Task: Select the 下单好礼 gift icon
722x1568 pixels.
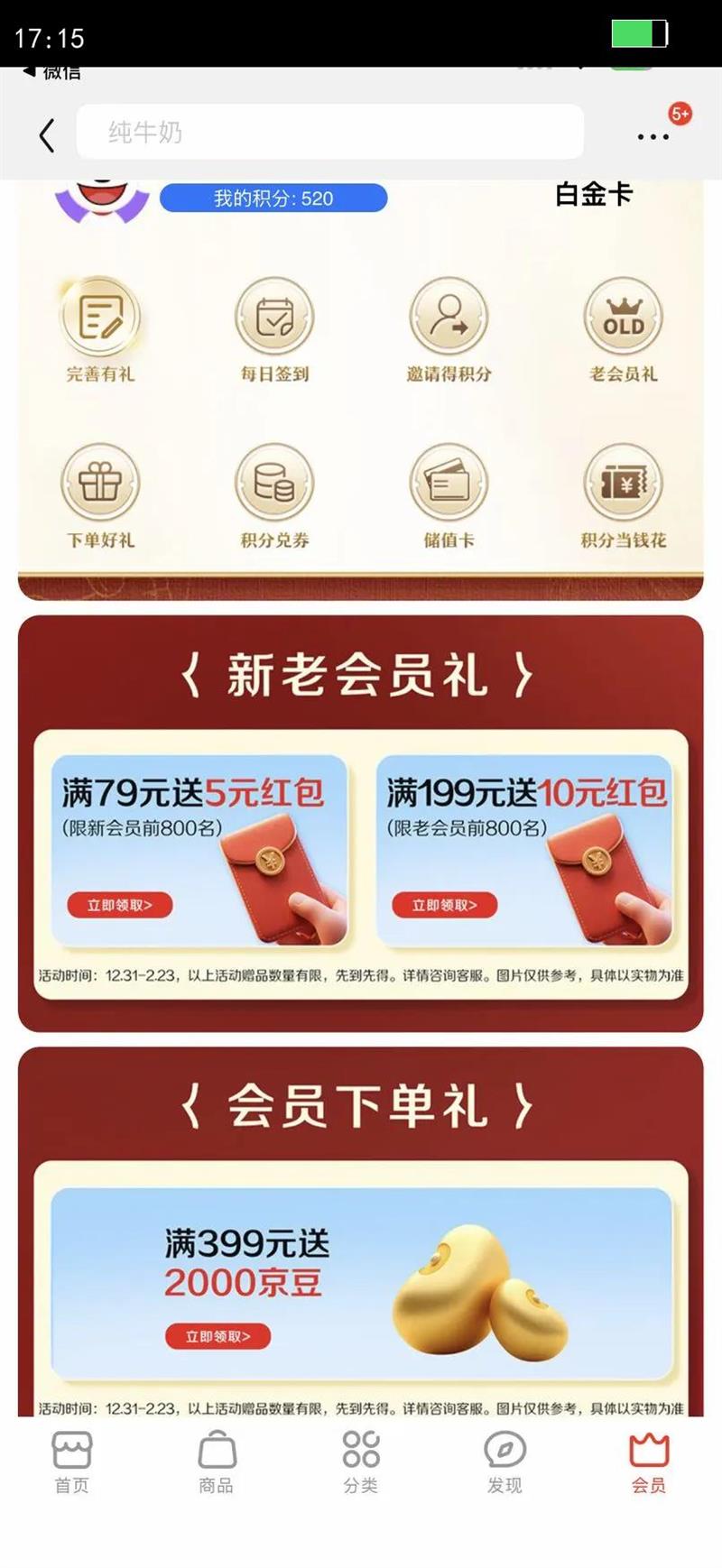Action: pos(101,484)
